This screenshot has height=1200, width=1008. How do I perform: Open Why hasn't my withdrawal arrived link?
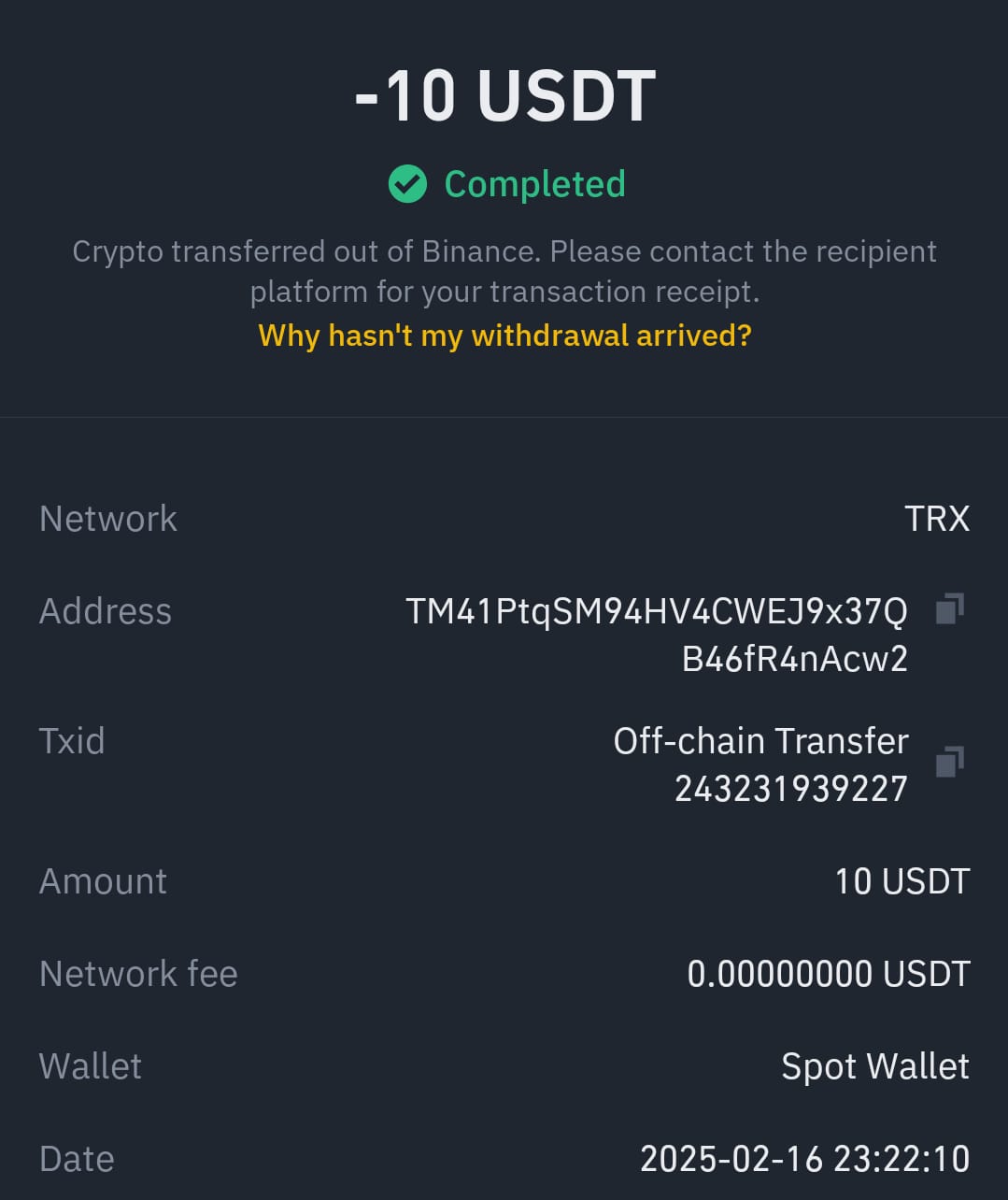[x=504, y=336]
